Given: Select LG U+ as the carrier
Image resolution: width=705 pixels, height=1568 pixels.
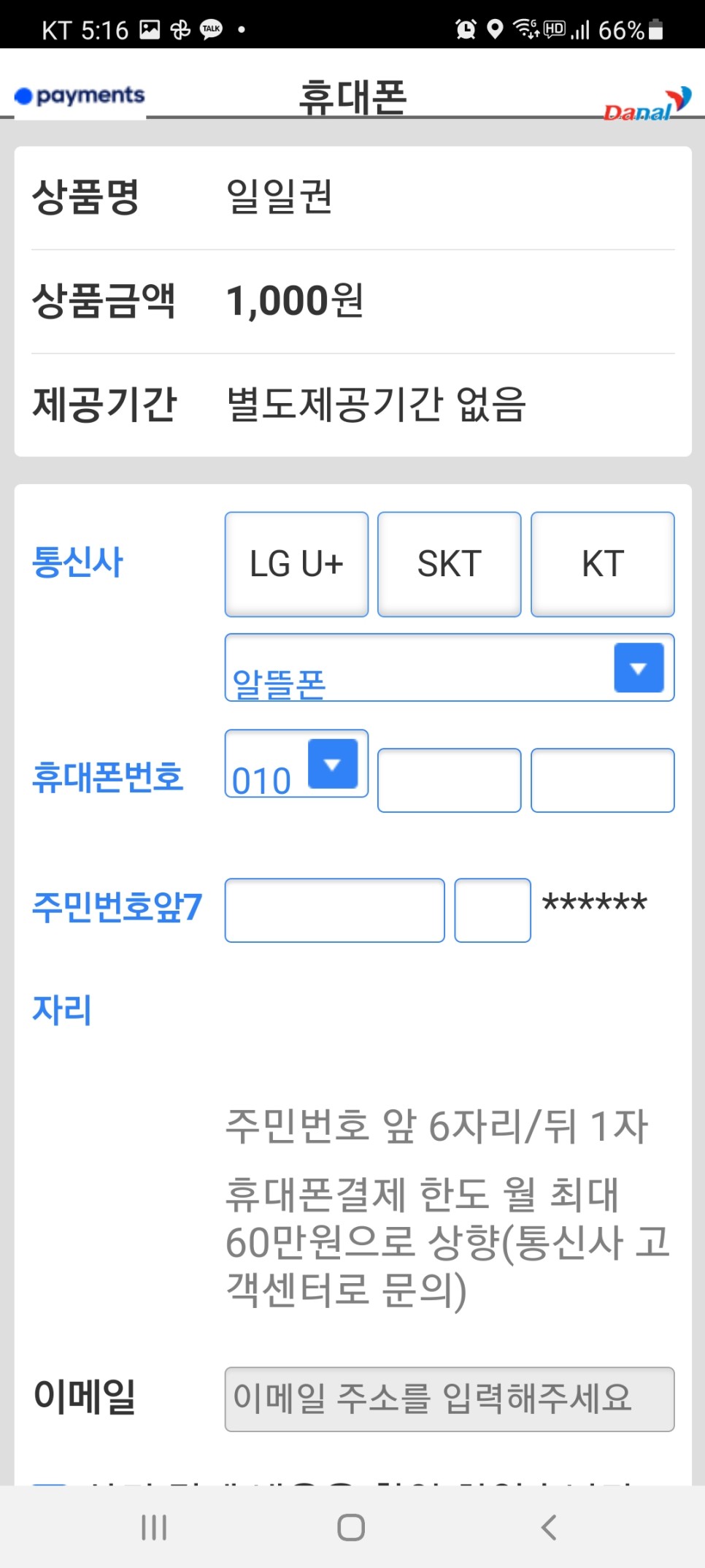Looking at the screenshot, I should point(296,565).
